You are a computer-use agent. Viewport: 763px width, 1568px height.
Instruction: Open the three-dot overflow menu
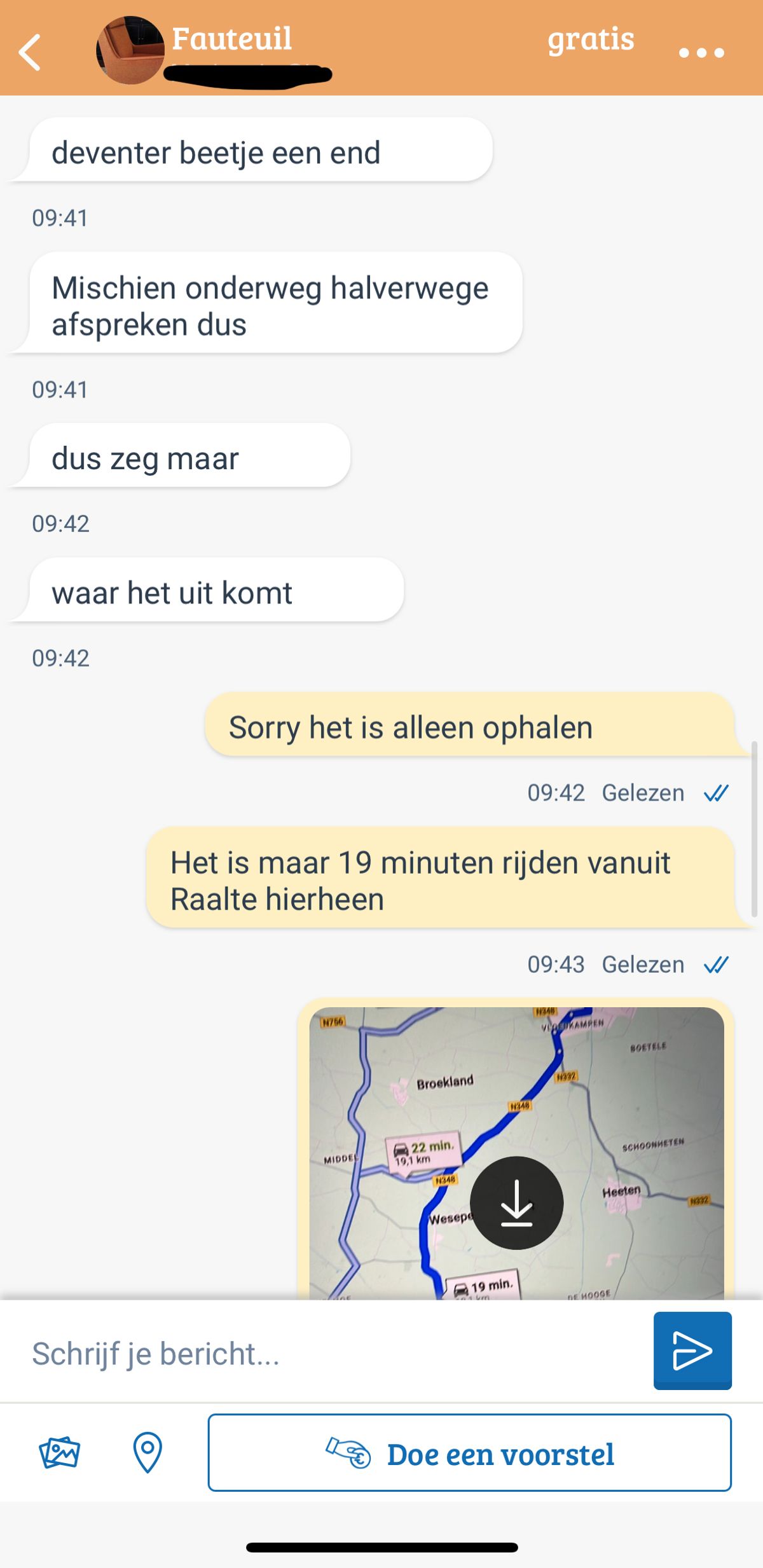pos(701,53)
